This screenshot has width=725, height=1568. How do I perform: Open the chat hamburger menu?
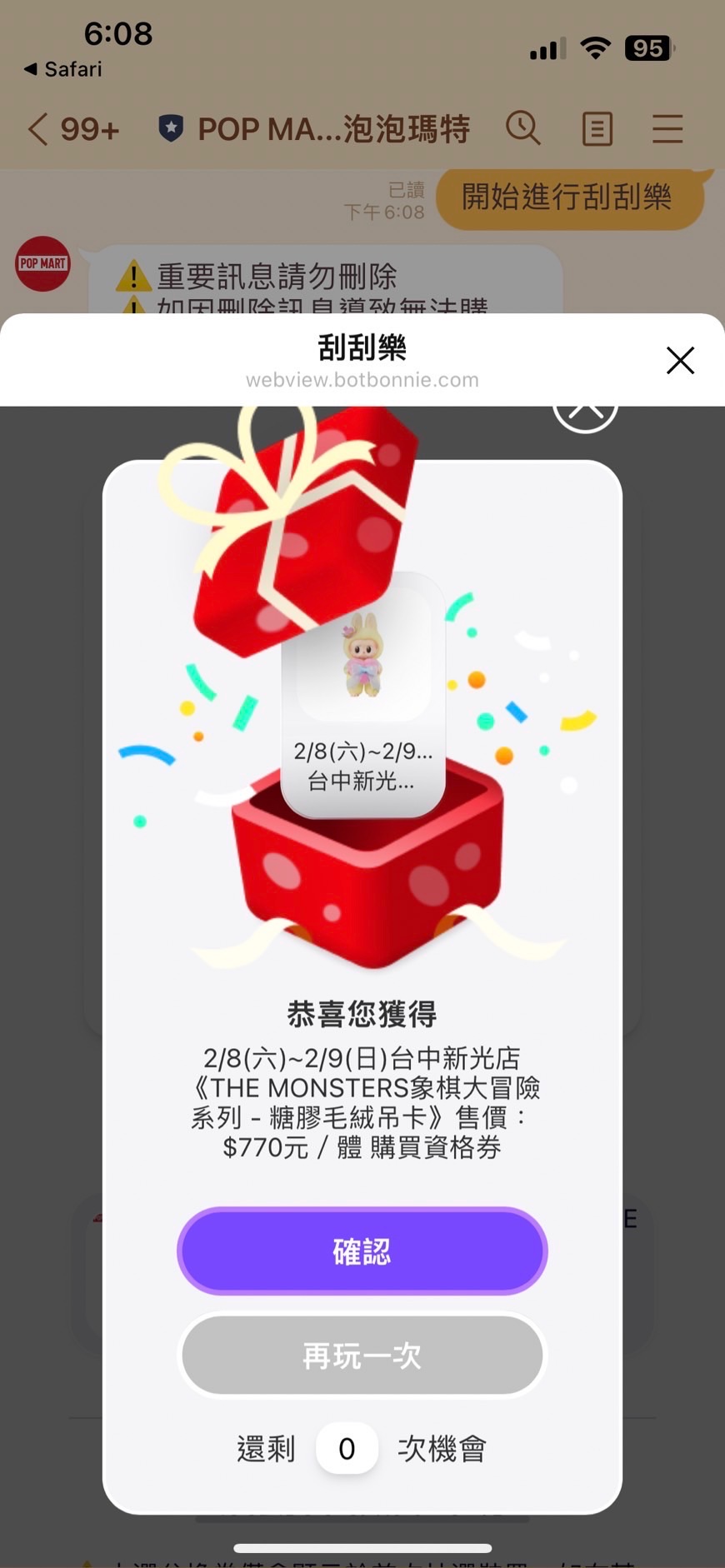tap(667, 129)
